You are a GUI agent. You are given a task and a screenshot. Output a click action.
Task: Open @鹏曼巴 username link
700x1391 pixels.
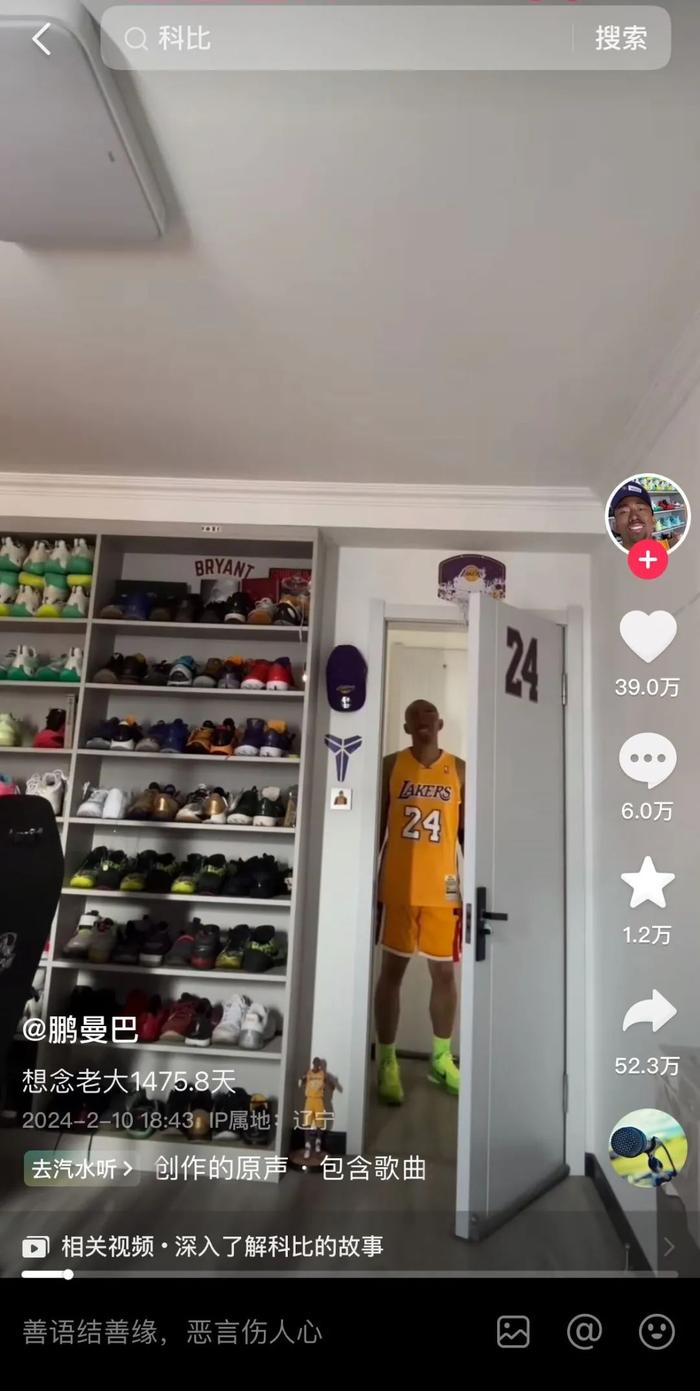80,1029
